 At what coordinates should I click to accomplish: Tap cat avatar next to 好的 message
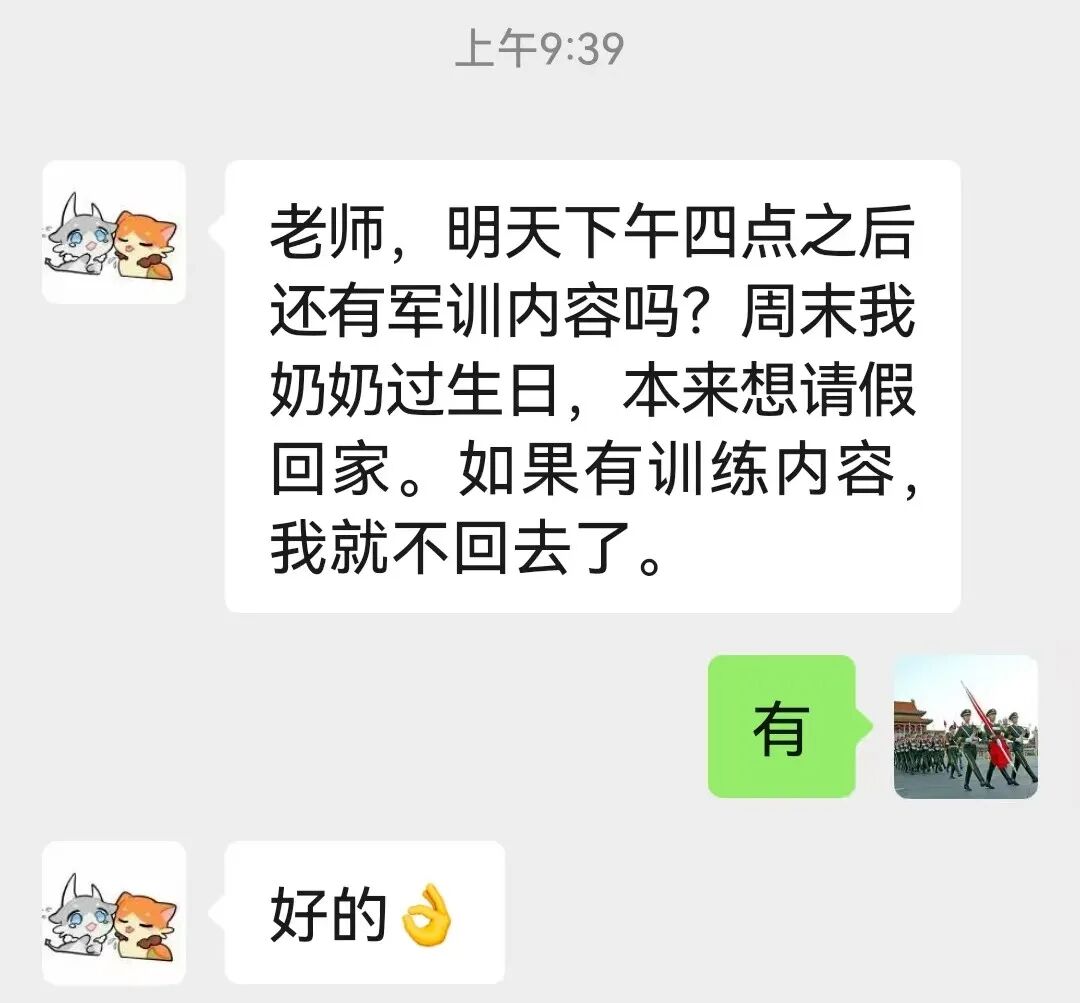[113, 912]
